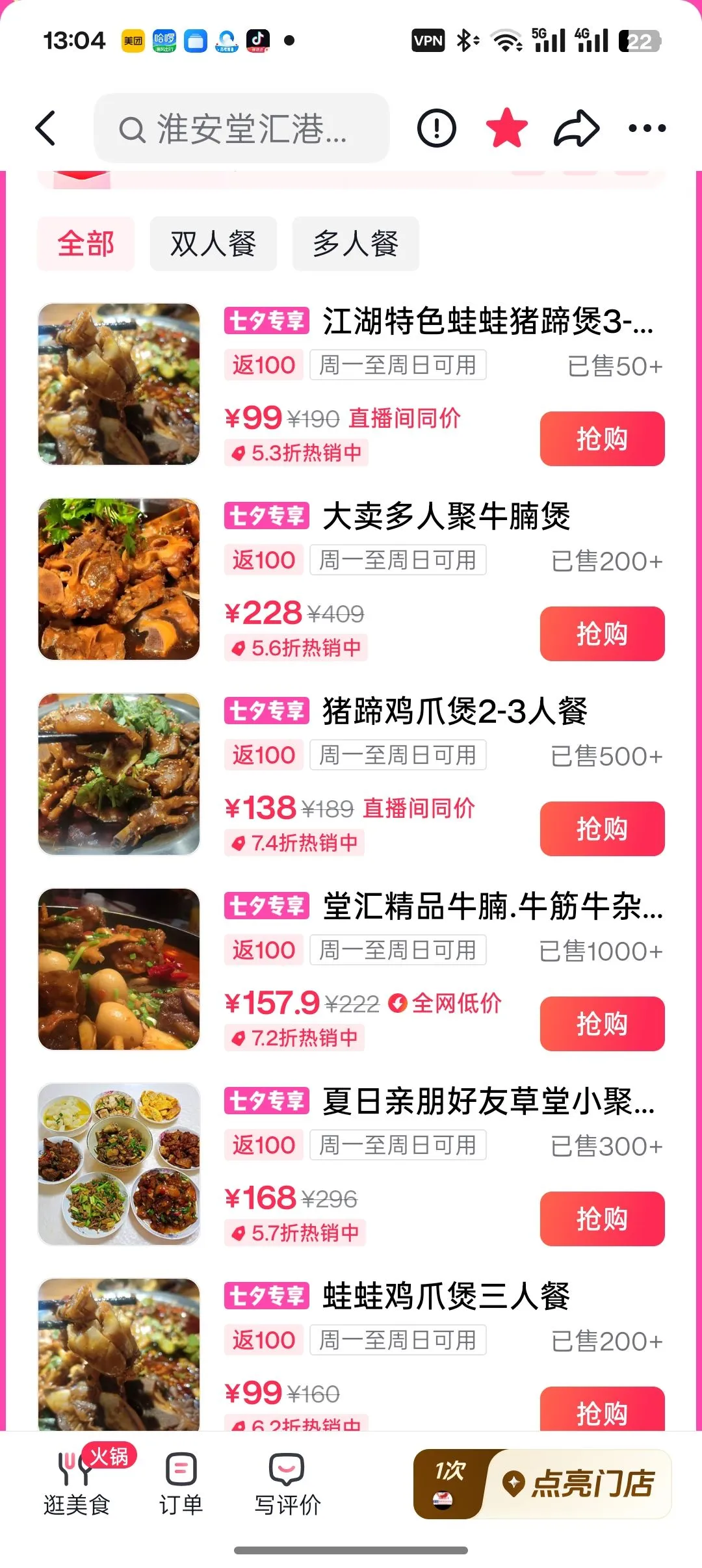Open the 大卖多人聚牛腩煲 dish photo
Screen dimensions: 702x1568
[119, 579]
